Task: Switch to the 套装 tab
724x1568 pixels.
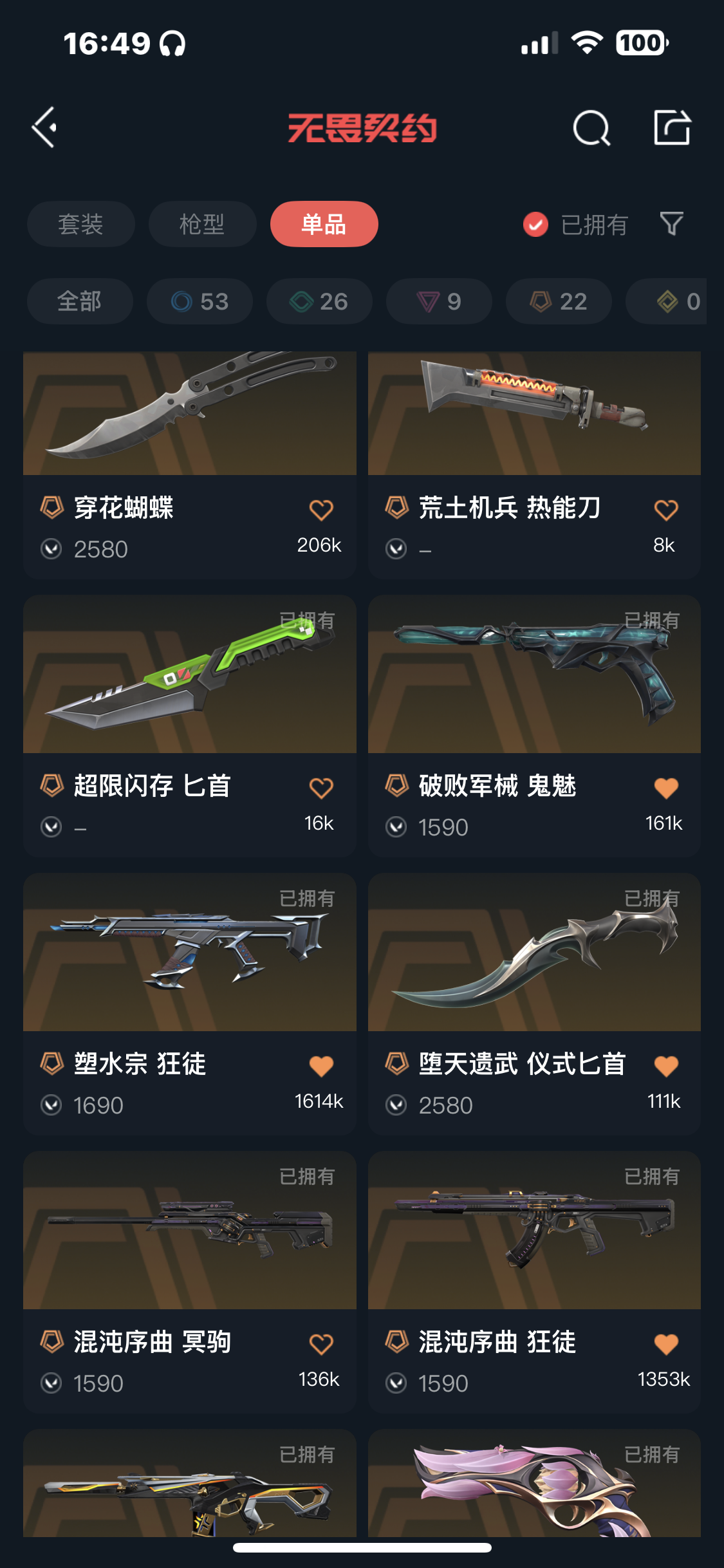Action: pyautogui.click(x=80, y=224)
